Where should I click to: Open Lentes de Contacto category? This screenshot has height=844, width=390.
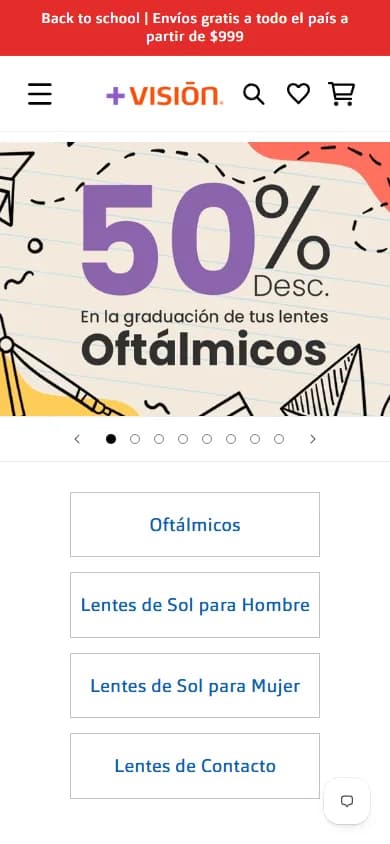pos(195,766)
